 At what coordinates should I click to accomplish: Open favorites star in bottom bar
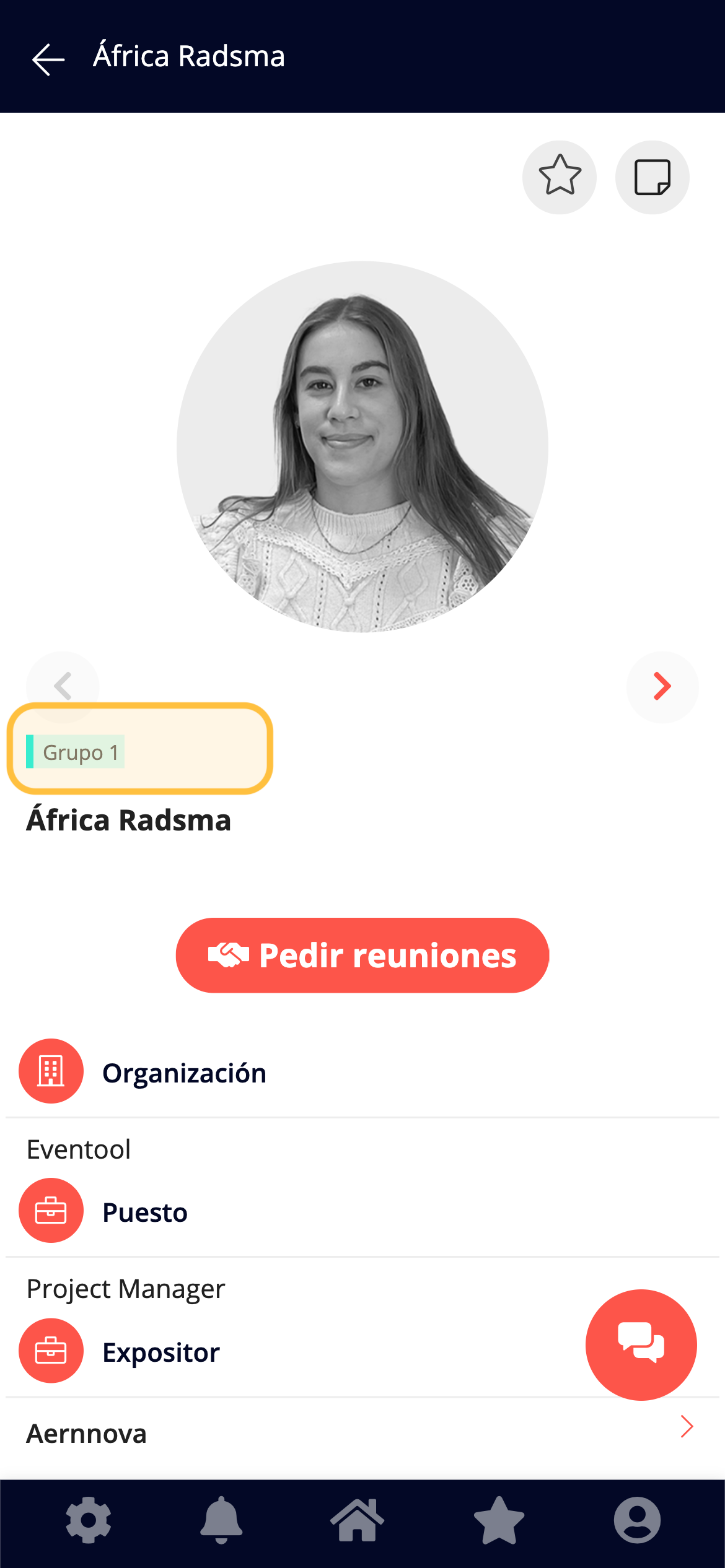point(499,1520)
